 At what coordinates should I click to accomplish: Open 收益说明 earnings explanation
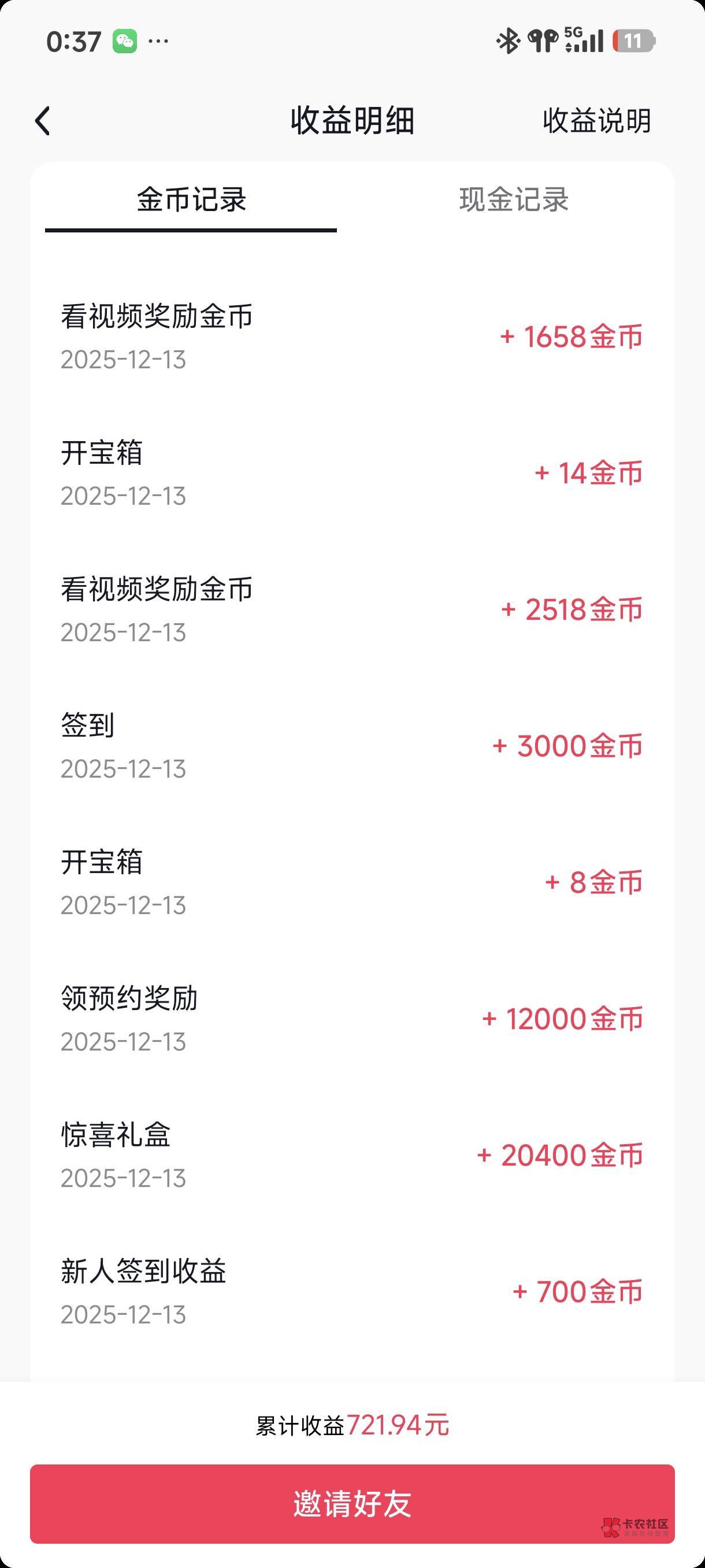596,120
